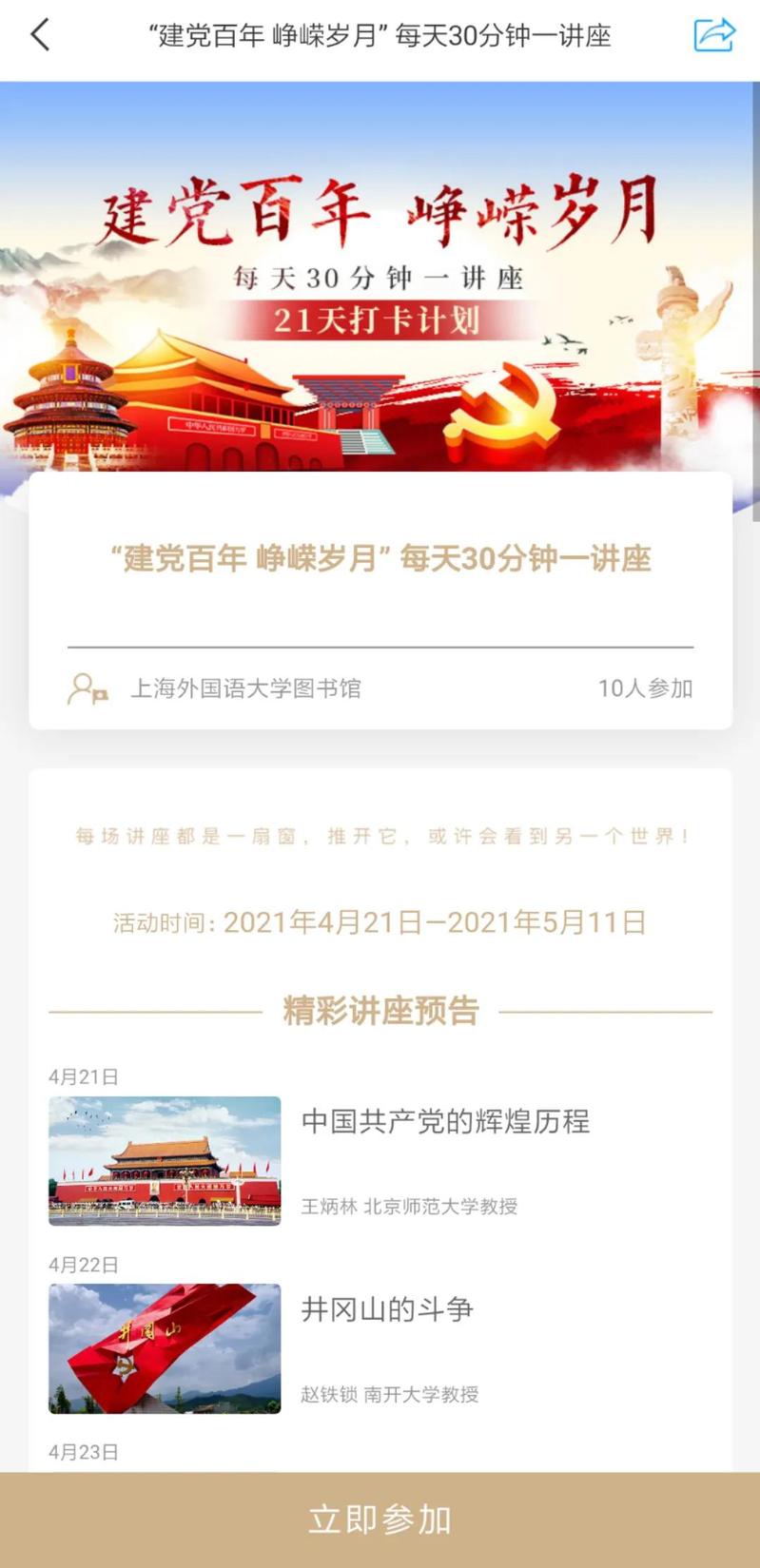The height and width of the screenshot is (1568, 760).
Task: Tap 立即参加 to join the activity
Action: (x=380, y=1519)
